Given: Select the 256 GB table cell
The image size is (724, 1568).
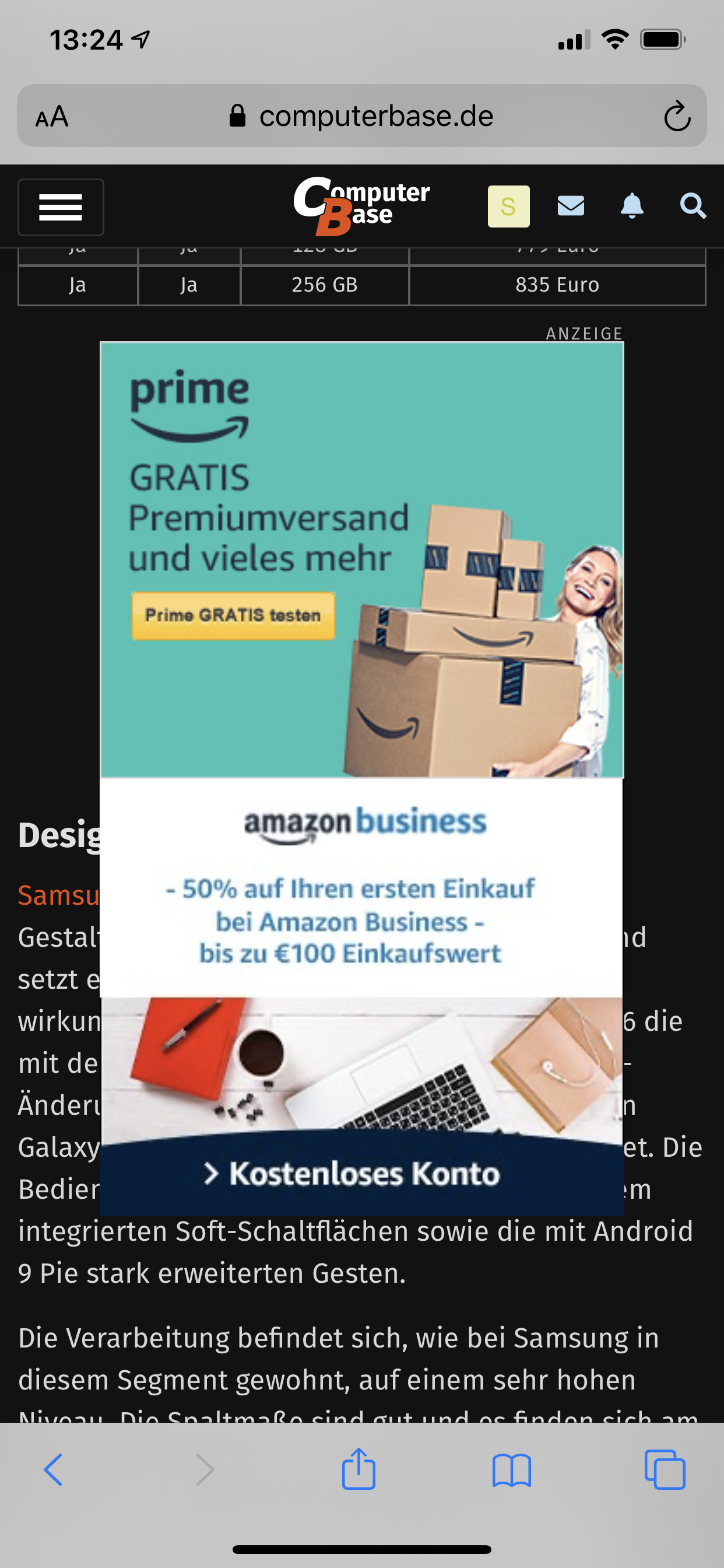Looking at the screenshot, I should coord(324,284).
